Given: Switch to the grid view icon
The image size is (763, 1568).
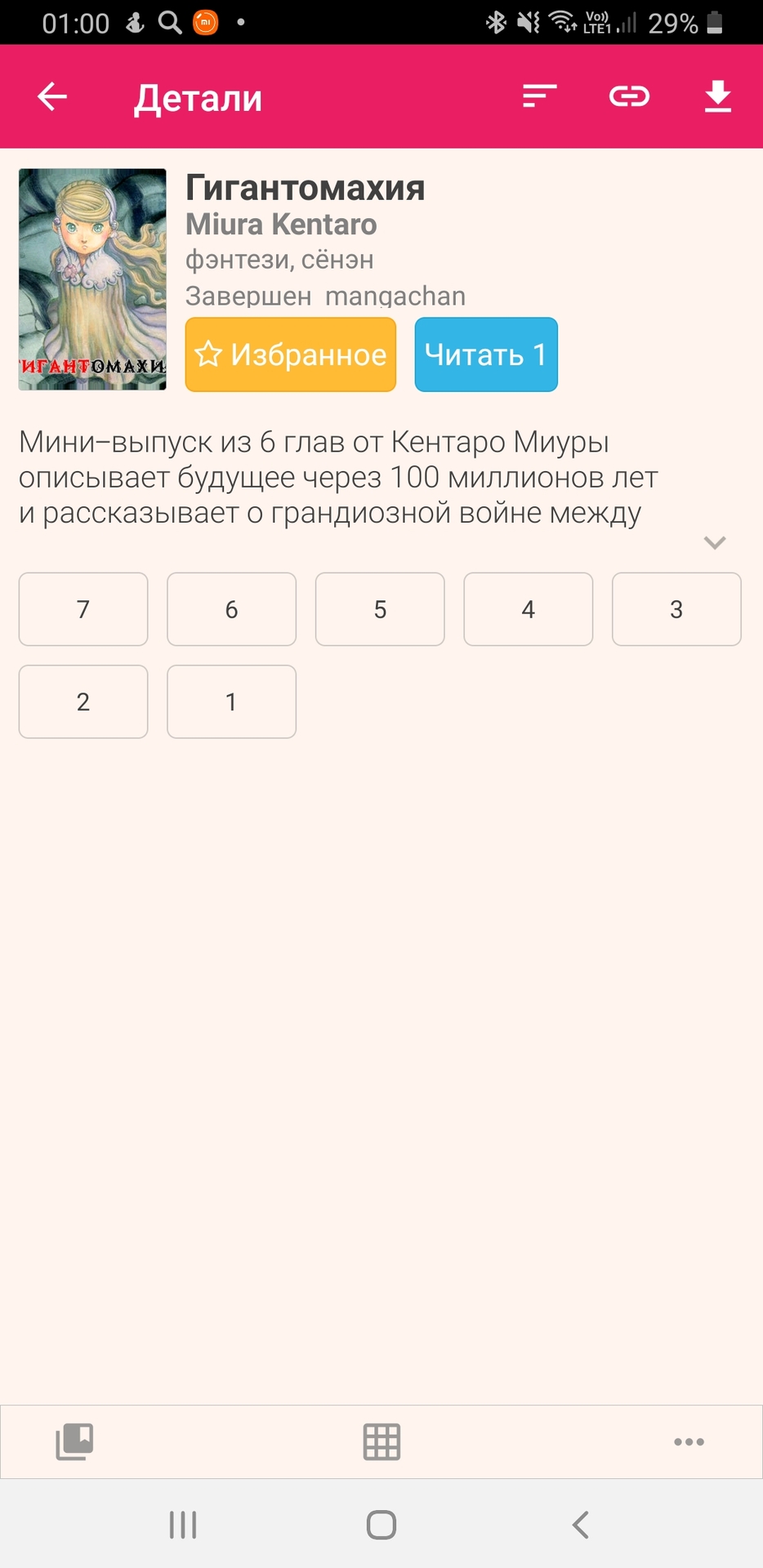Looking at the screenshot, I should (381, 1441).
